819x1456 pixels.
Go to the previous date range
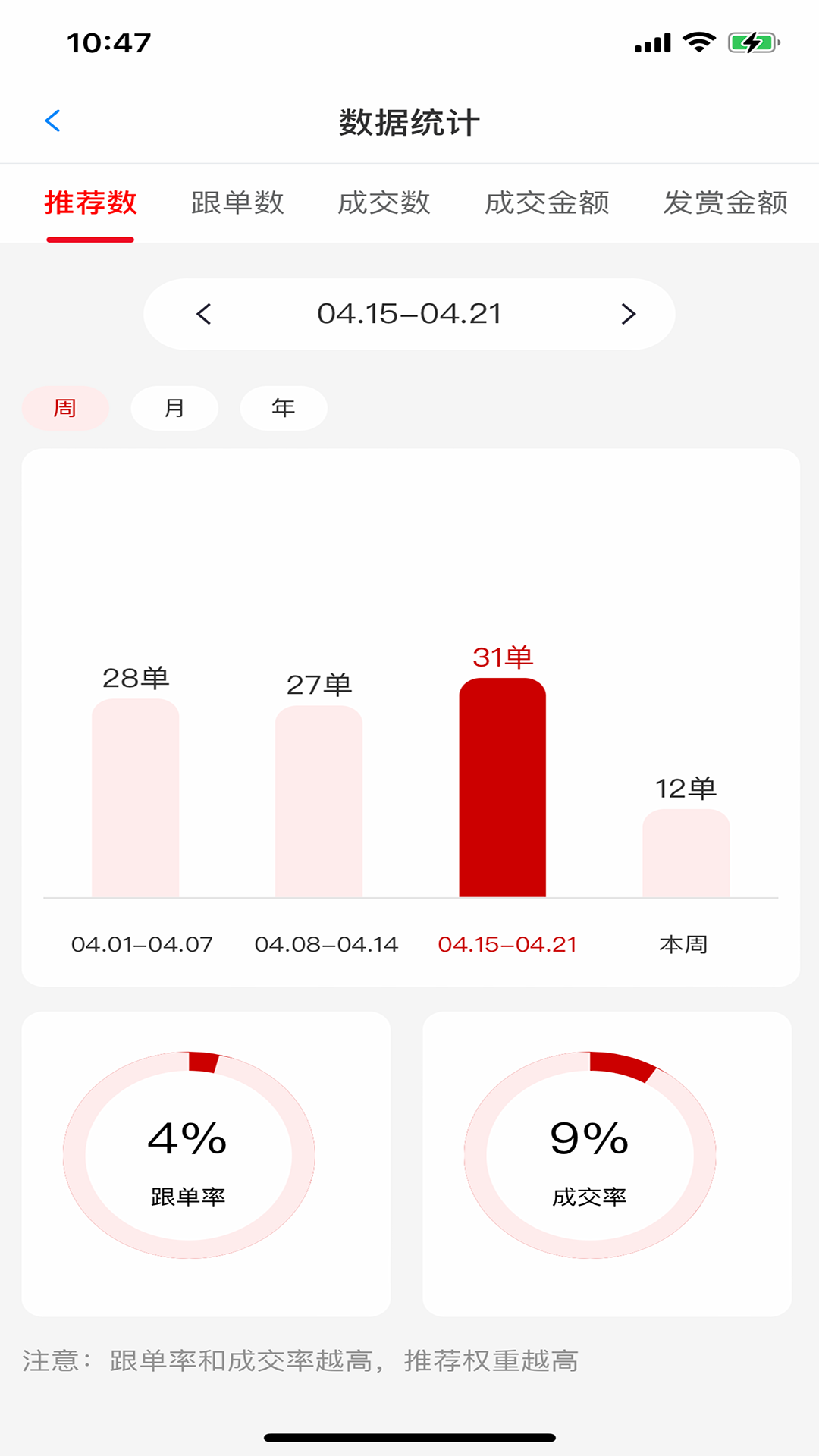(x=204, y=314)
